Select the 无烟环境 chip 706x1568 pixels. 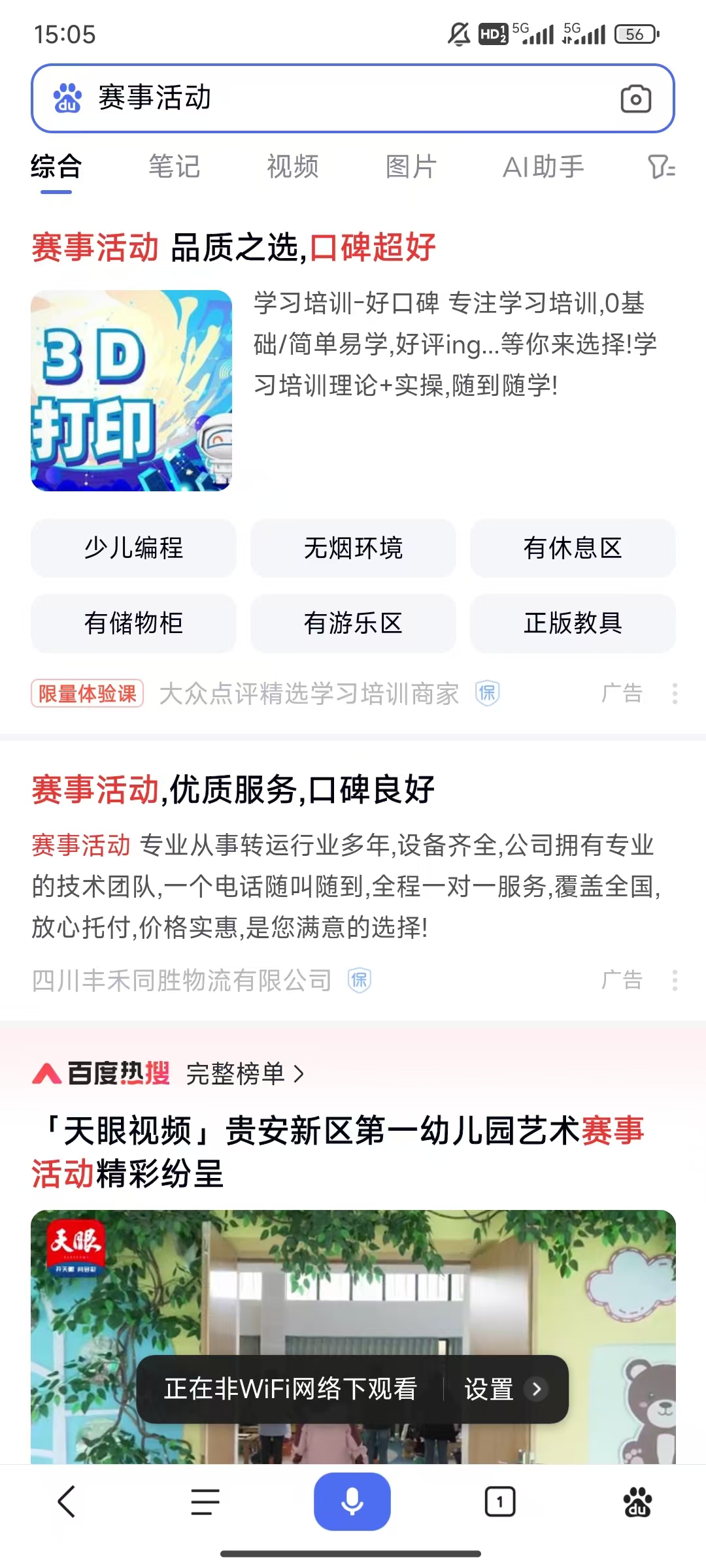pos(353,547)
